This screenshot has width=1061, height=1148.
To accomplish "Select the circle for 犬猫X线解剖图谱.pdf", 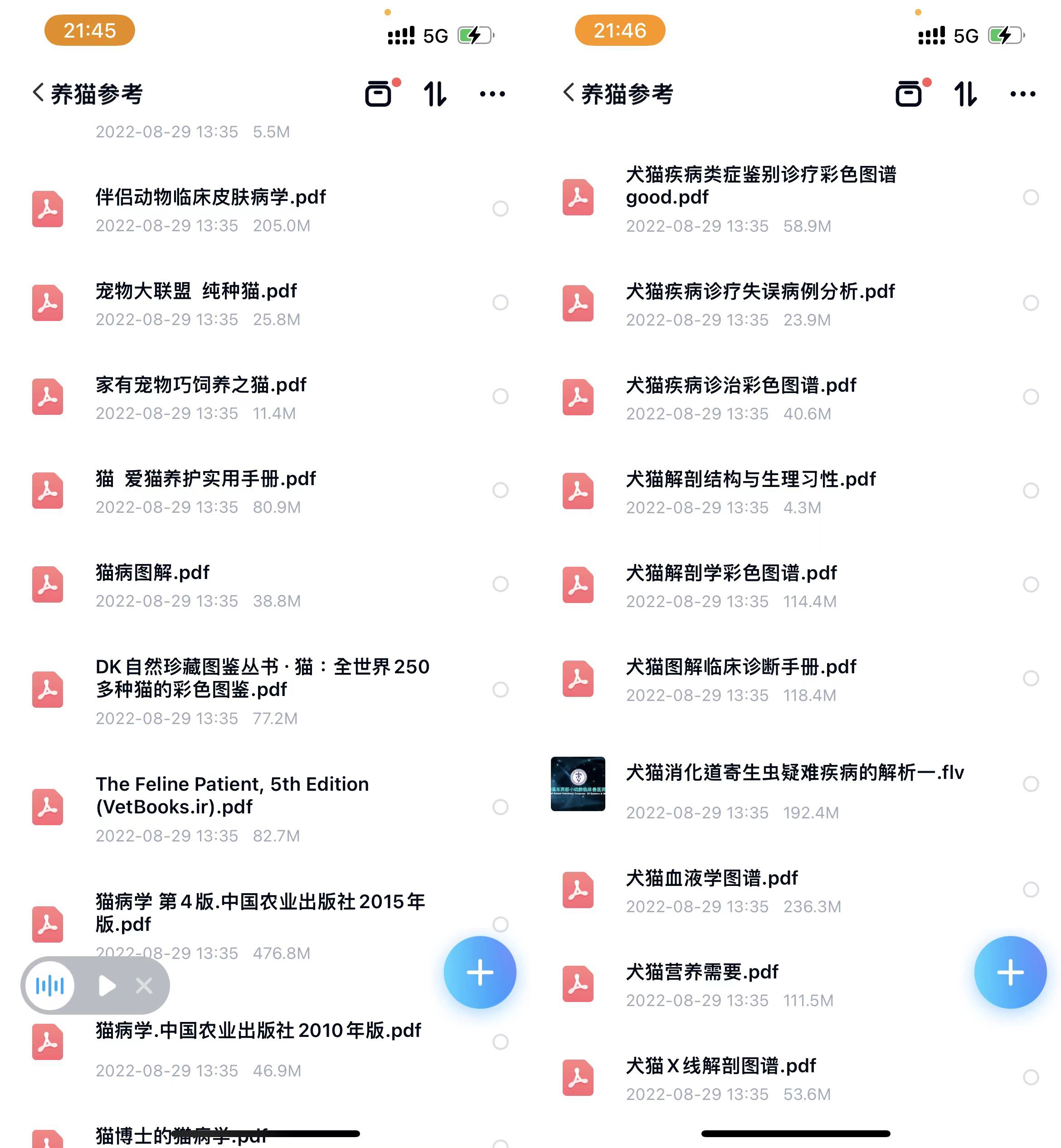I will tap(1031, 1077).
